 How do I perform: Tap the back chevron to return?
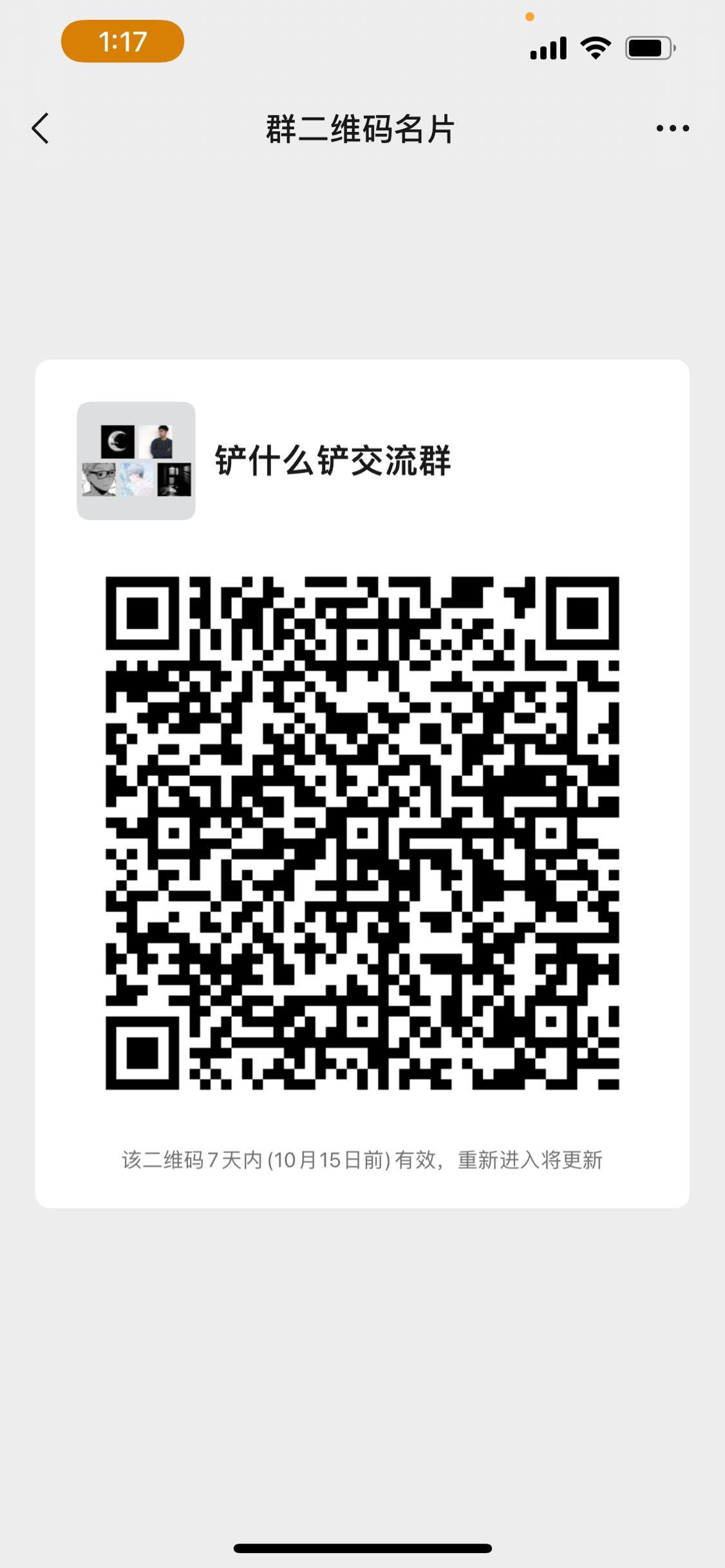click(x=41, y=128)
